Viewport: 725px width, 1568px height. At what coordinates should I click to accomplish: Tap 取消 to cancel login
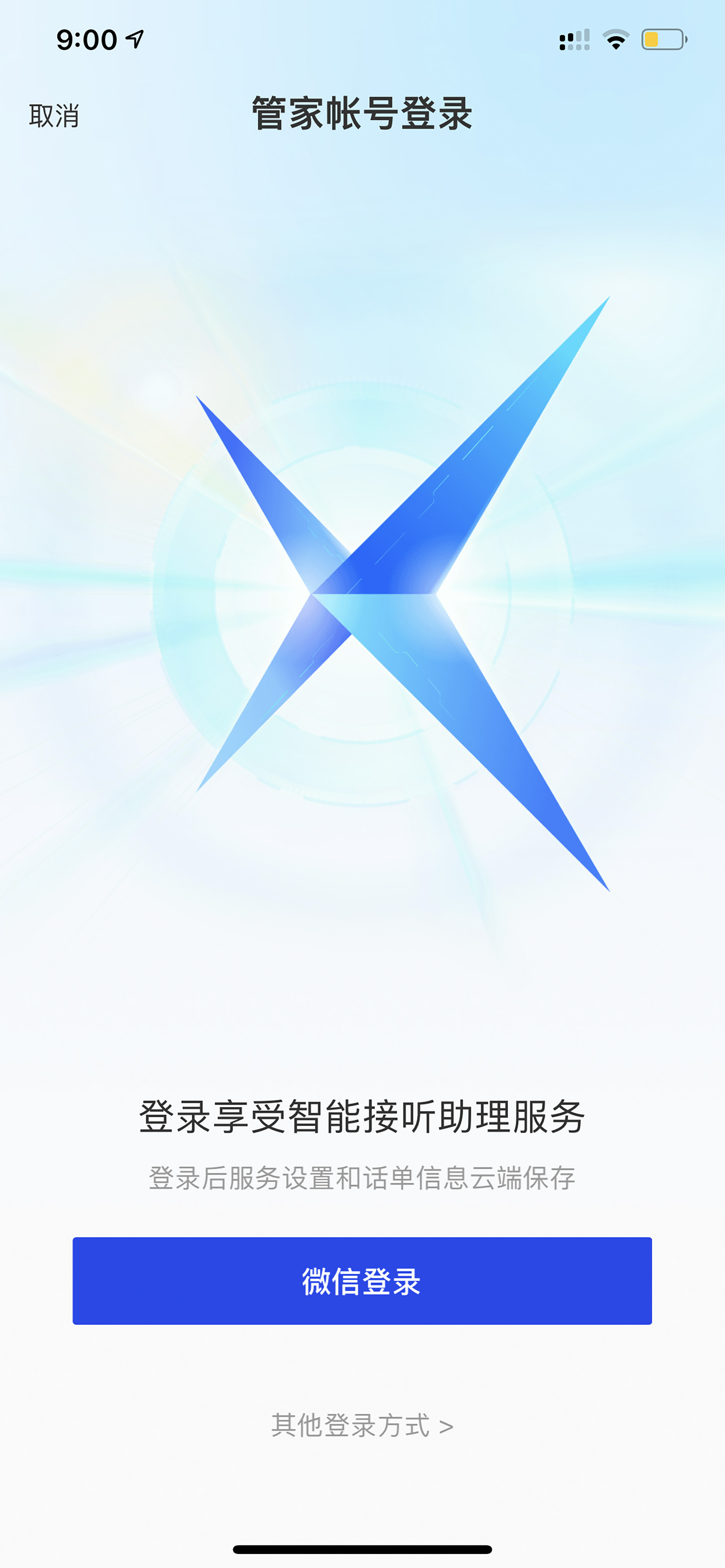click(x=54, y=115)
